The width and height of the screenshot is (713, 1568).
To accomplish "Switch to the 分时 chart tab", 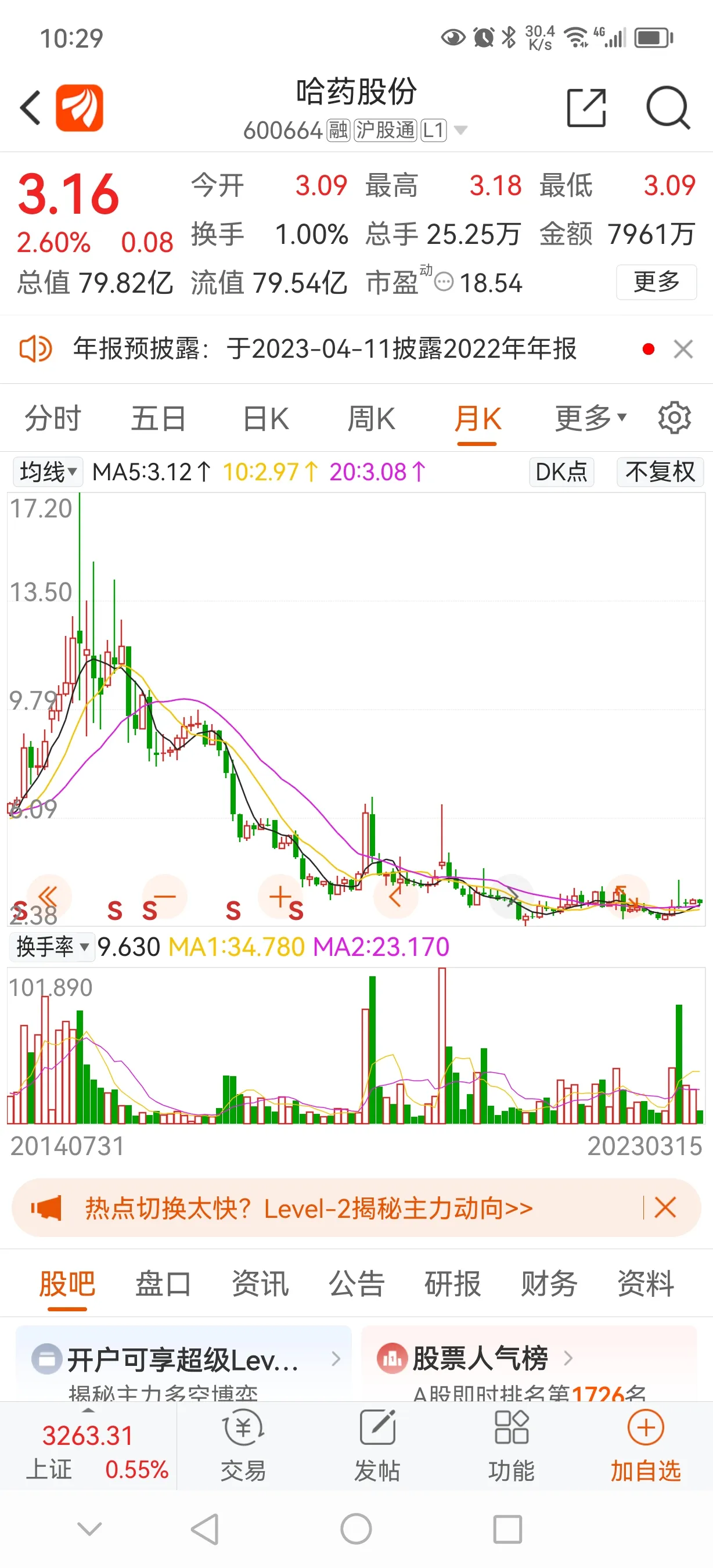I will (x=52, y=419).
